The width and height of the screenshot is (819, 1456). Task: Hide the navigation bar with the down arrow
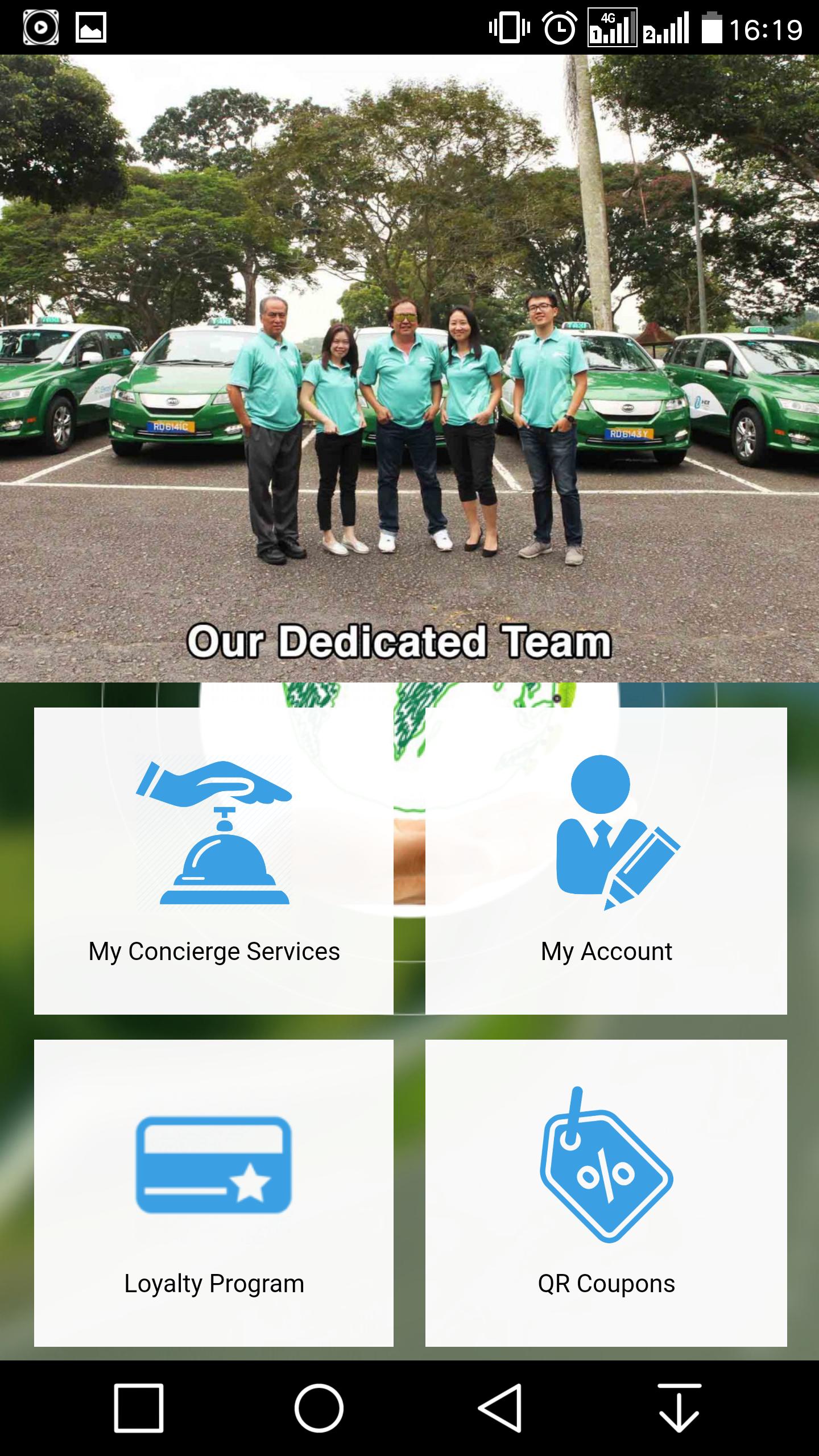click(x=679, y=1408)
